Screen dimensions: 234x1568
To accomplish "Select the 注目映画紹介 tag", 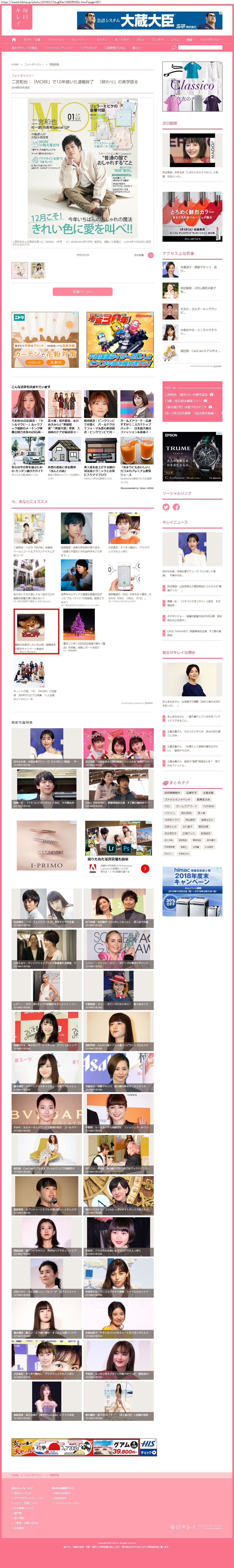I will [172, 792].
